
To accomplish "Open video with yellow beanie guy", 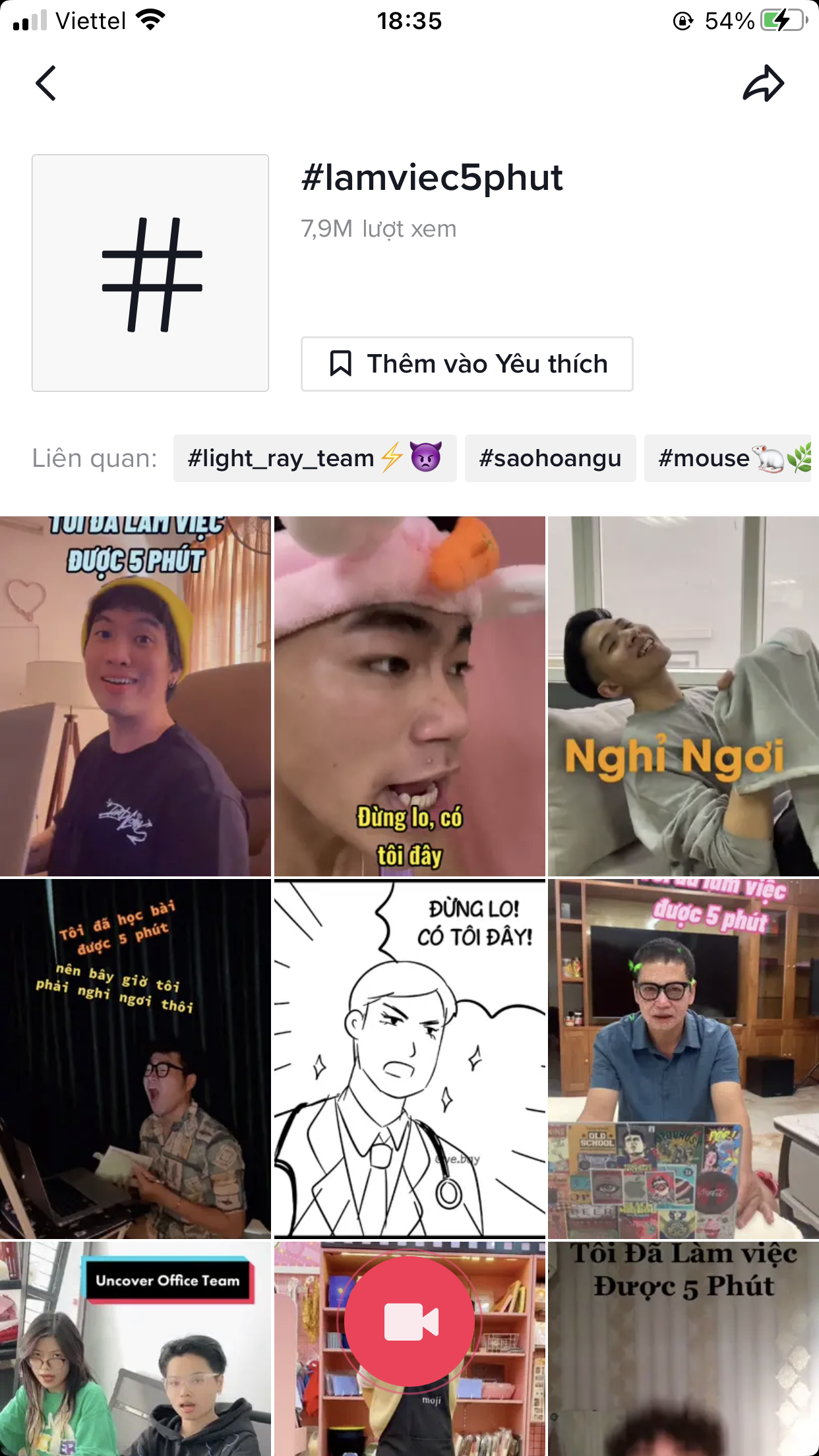I will 135,696.
